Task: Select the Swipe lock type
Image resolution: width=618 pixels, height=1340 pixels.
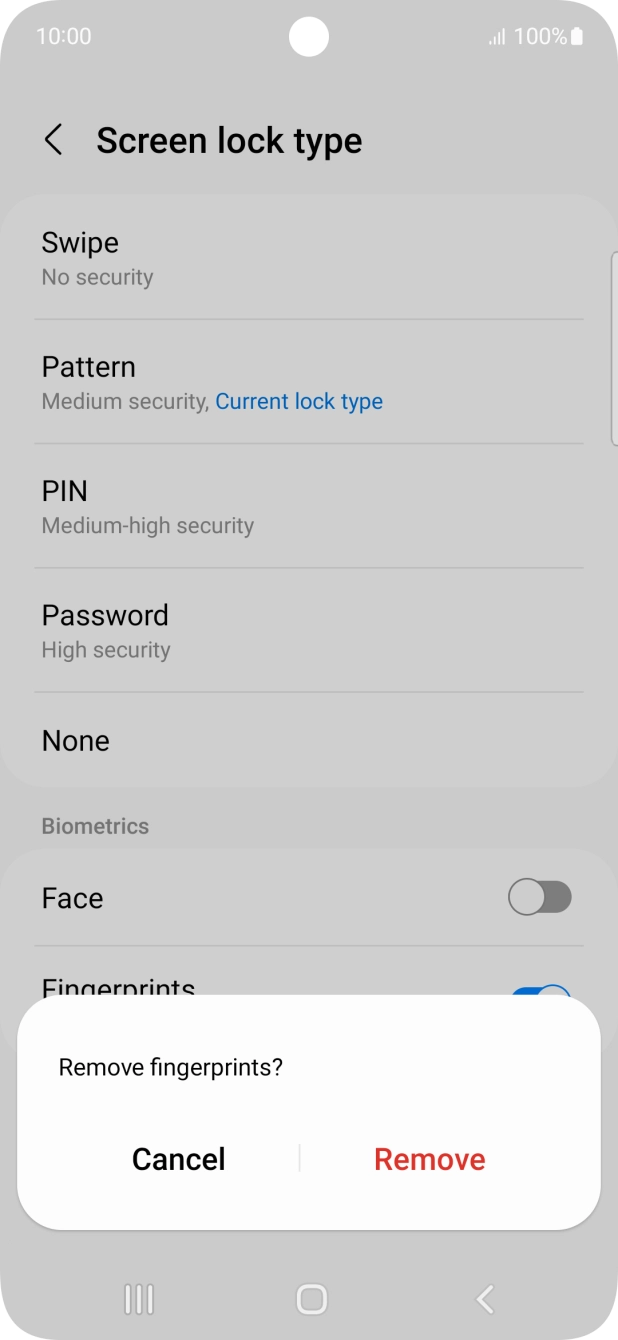Action: coord(309,258)
